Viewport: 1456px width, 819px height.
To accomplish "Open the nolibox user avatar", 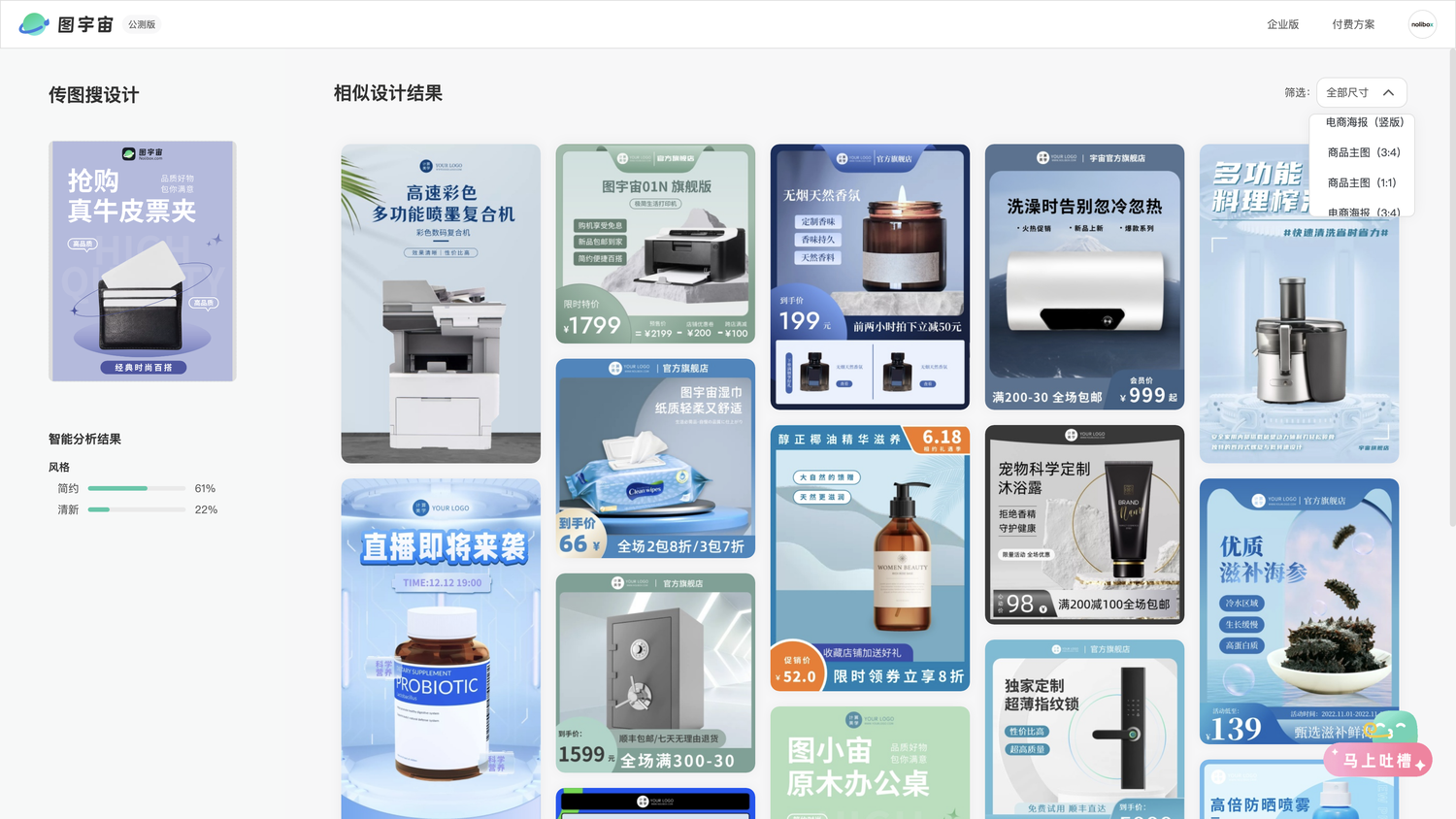I will pos(1422,24).
